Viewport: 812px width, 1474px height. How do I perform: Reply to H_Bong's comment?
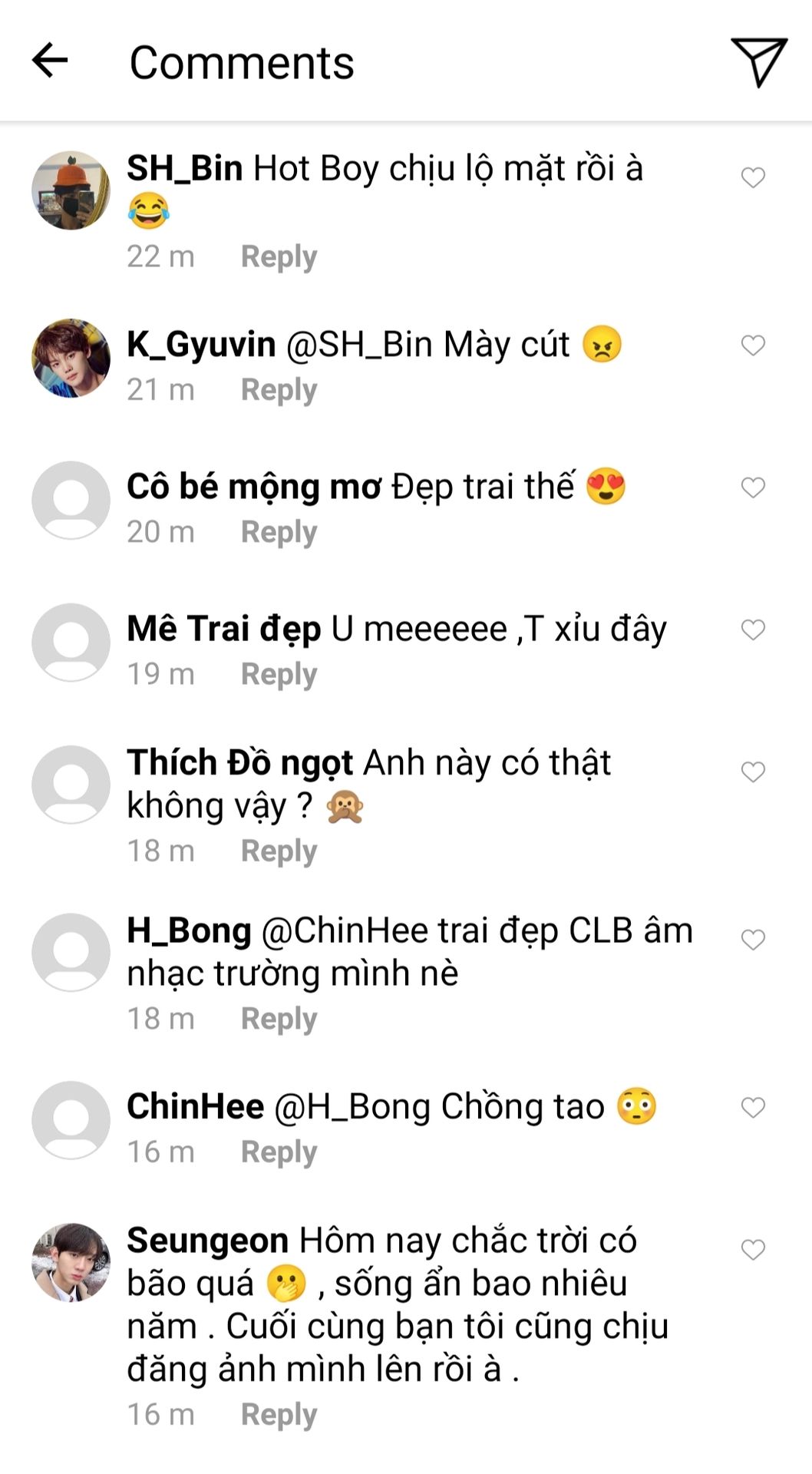coord(279,1019)
